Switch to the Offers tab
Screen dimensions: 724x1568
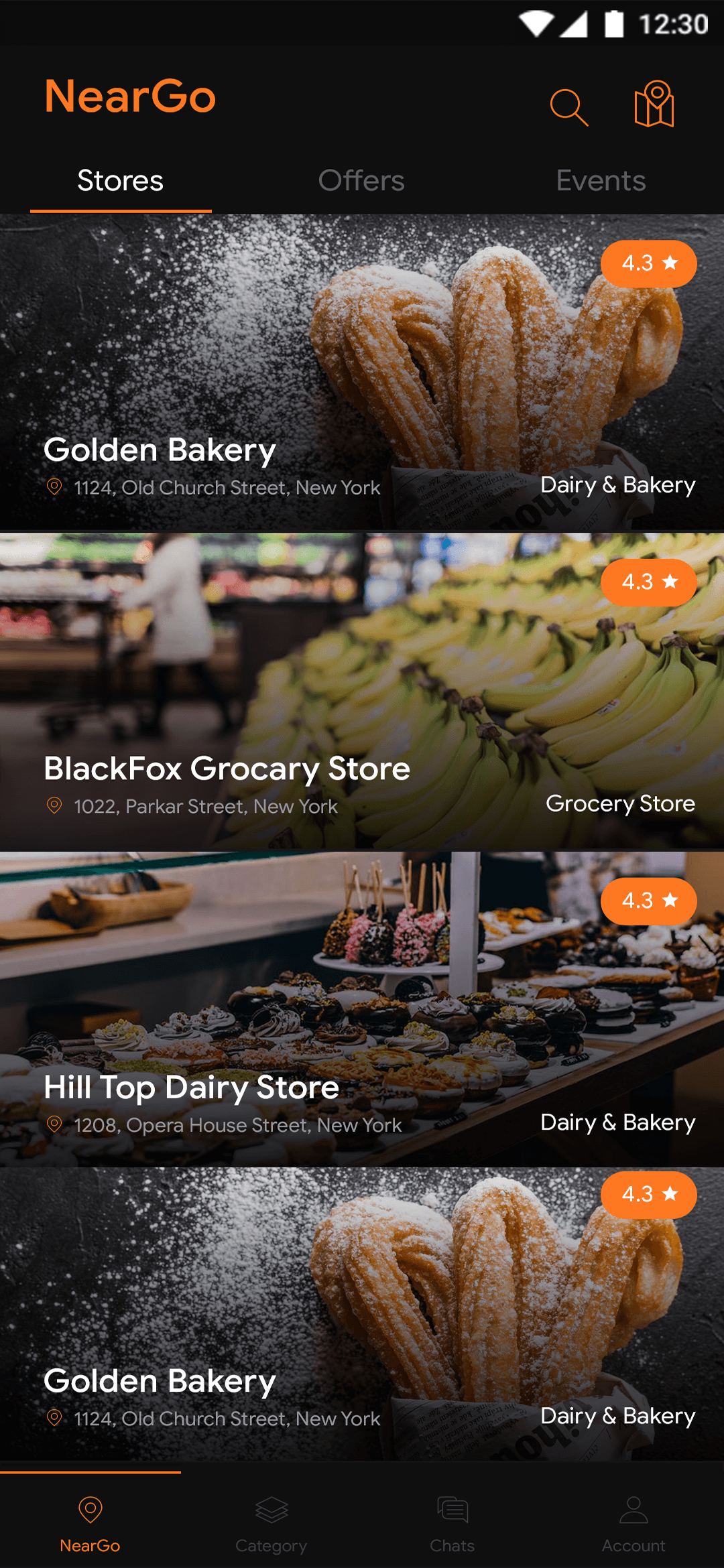pos(361,180)
